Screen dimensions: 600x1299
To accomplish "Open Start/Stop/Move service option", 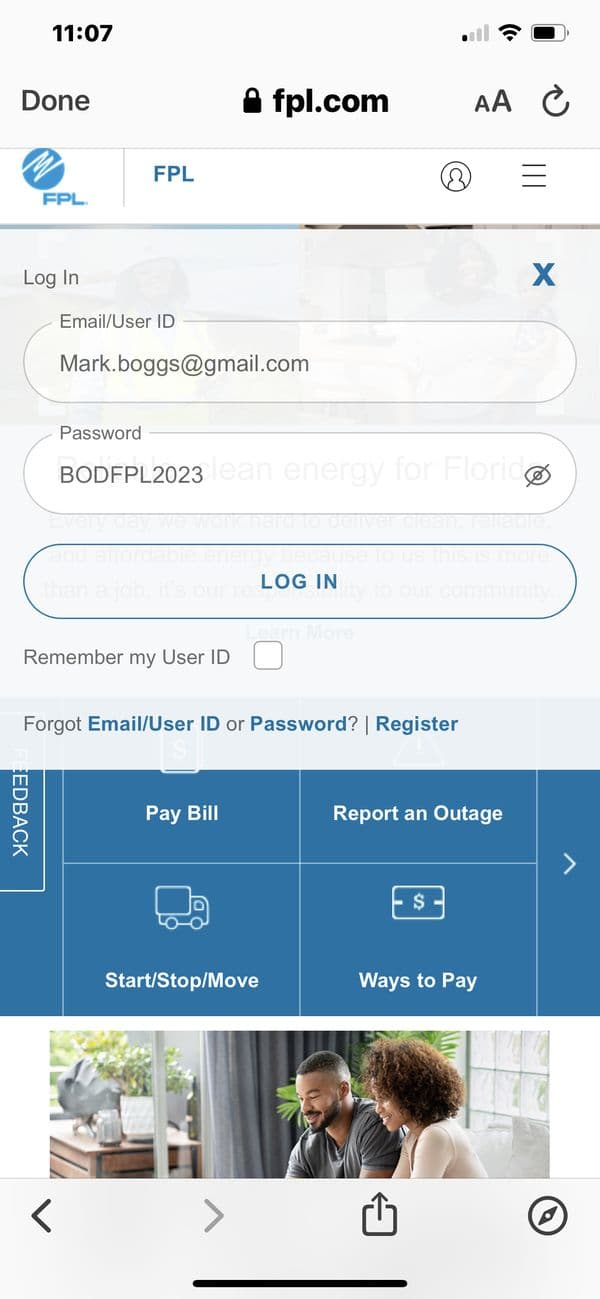I will [181, 940].
